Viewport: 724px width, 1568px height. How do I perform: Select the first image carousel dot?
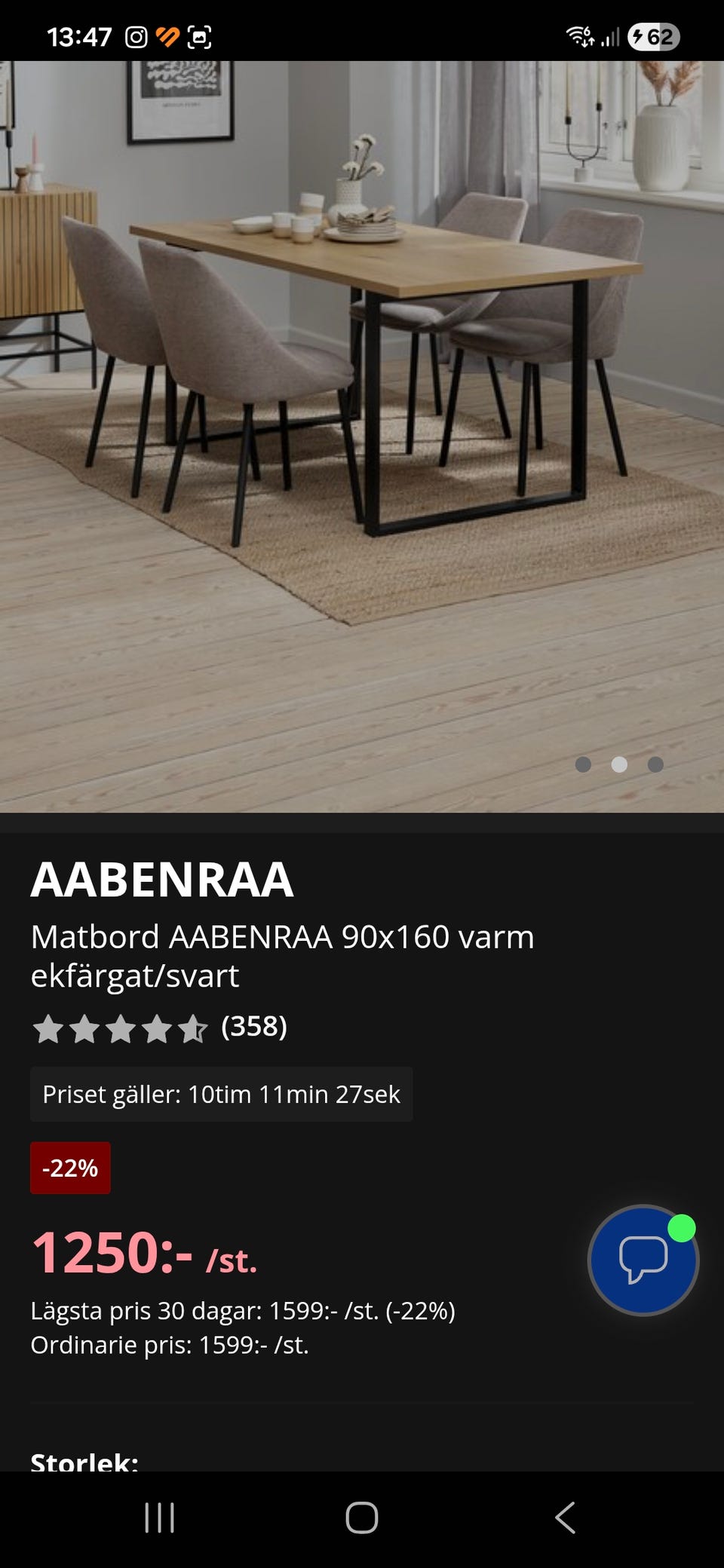point(582,764)
